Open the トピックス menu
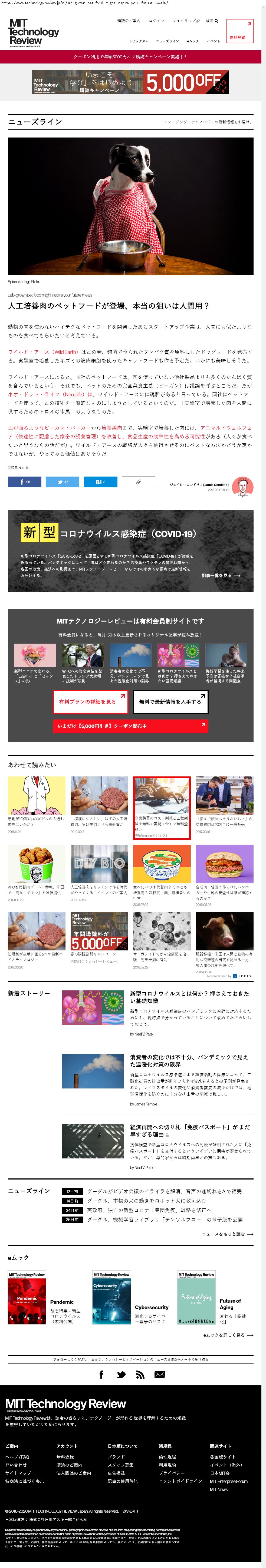This screenshot has height=1568, width=266. click(x=138, y=41)
